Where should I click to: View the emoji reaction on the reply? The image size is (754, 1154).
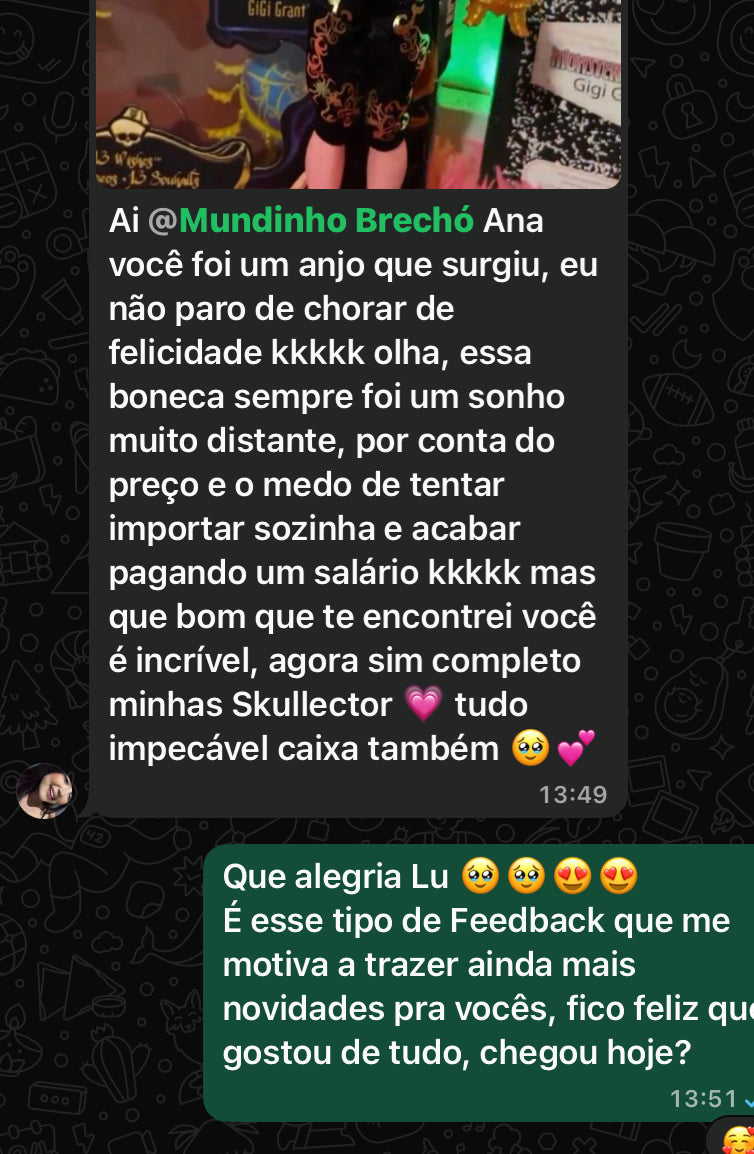click(x=737, y=1139)
